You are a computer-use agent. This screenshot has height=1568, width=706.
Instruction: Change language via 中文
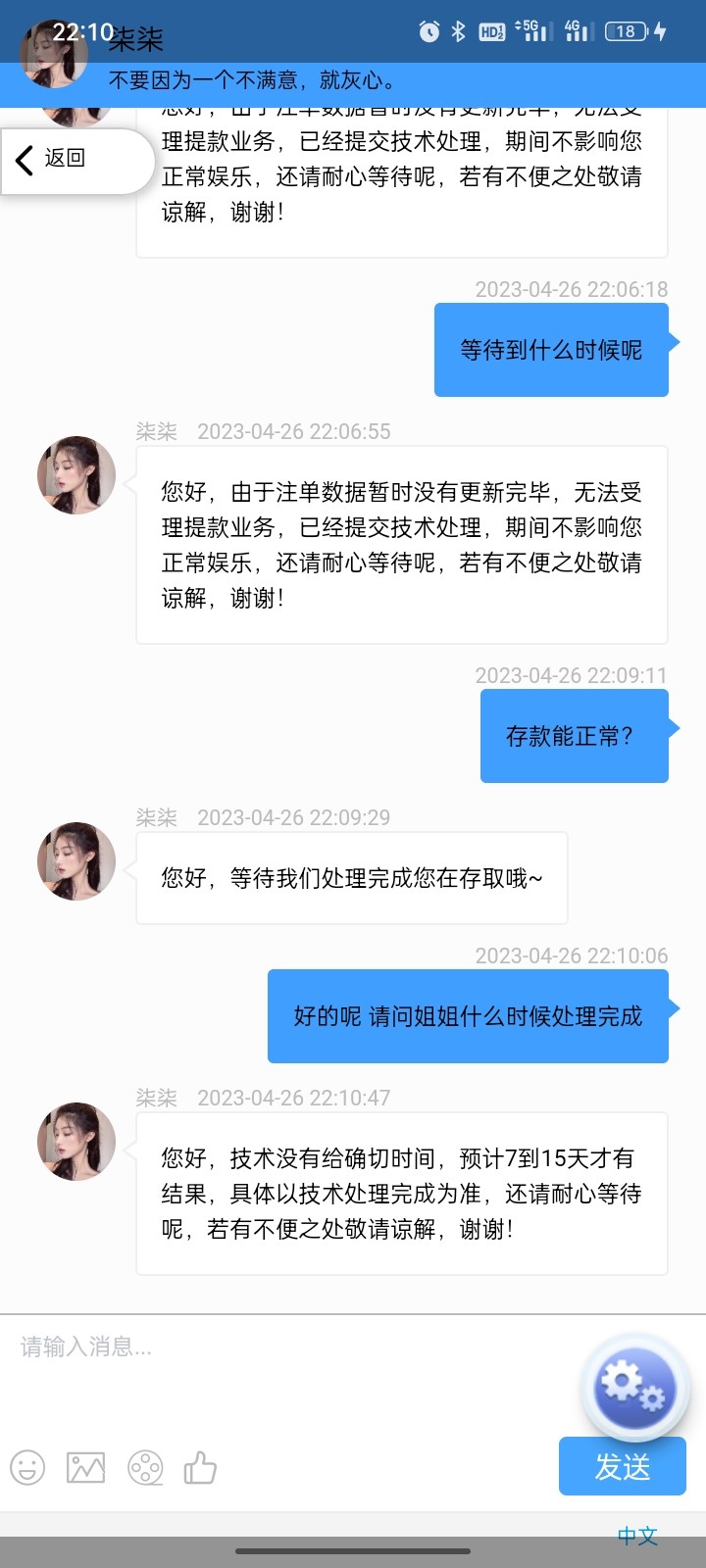point(637,1536)
